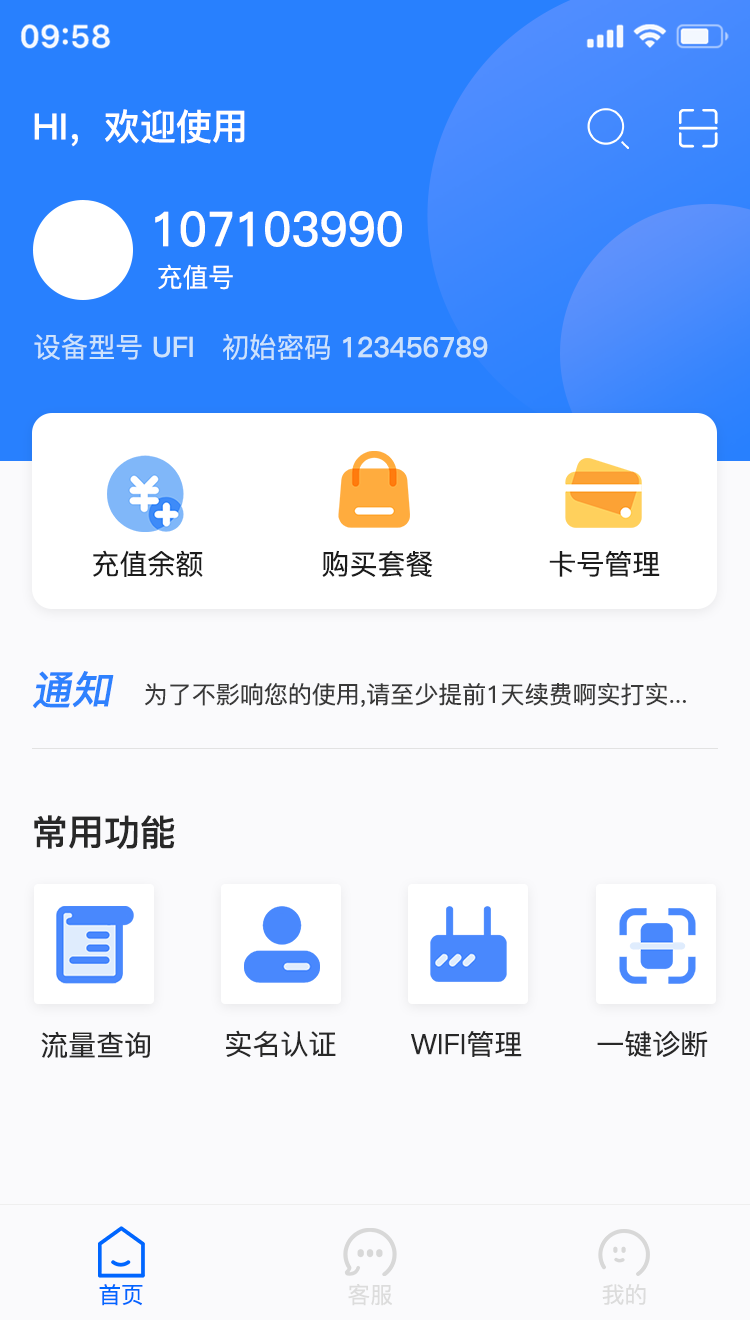Image resolution: width=750 pixels, height=1334 pixels.
Task: Select the WIFI管理 router icon
Action: tap(468, 943)
